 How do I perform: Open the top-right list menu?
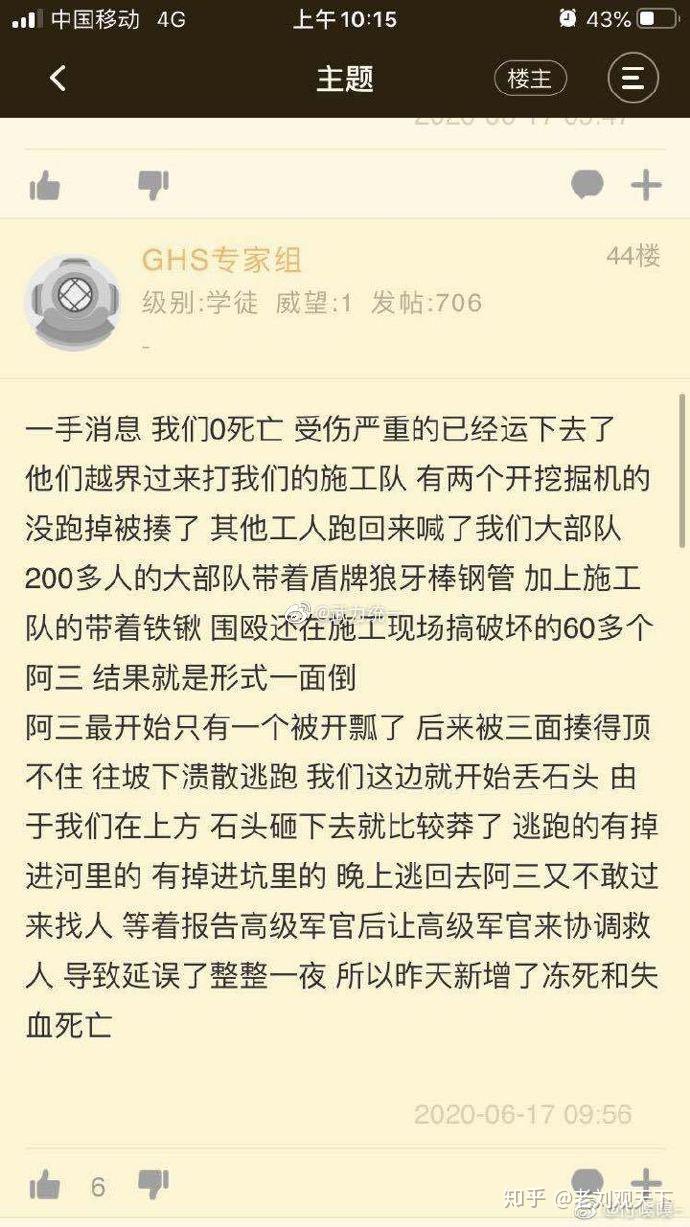(x=633, y=79)
